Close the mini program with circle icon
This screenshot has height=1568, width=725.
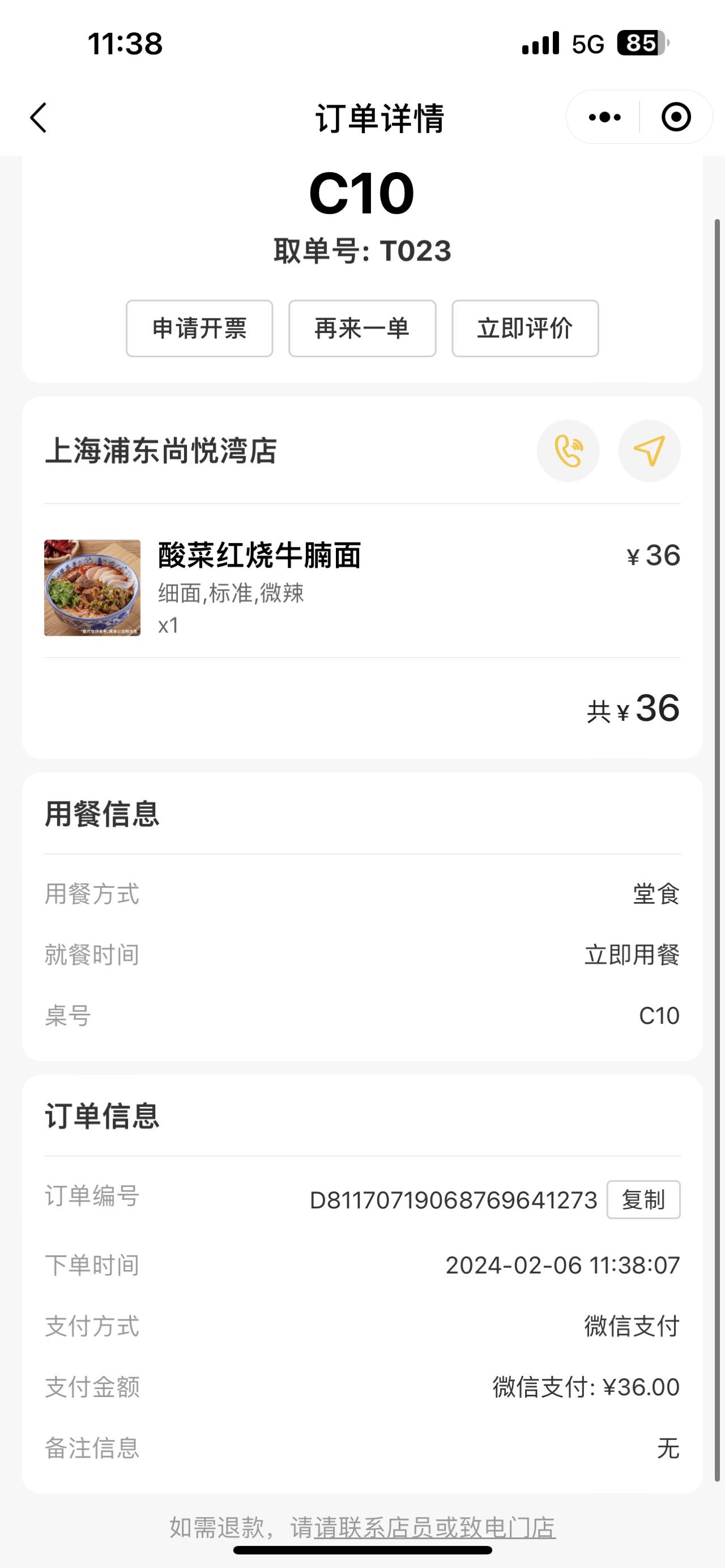(676, 117)
